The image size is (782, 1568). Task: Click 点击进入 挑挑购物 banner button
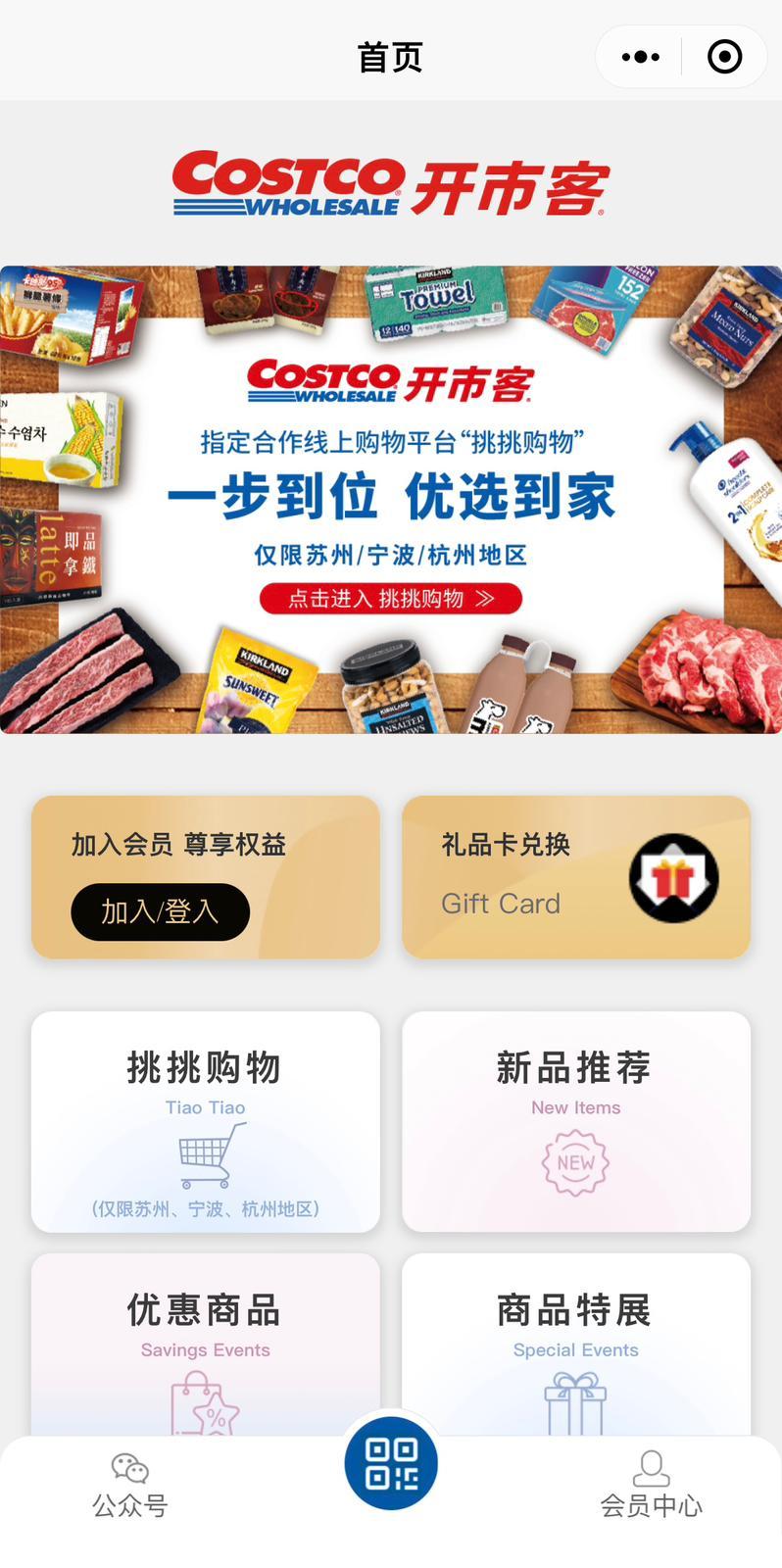(390, 598)
